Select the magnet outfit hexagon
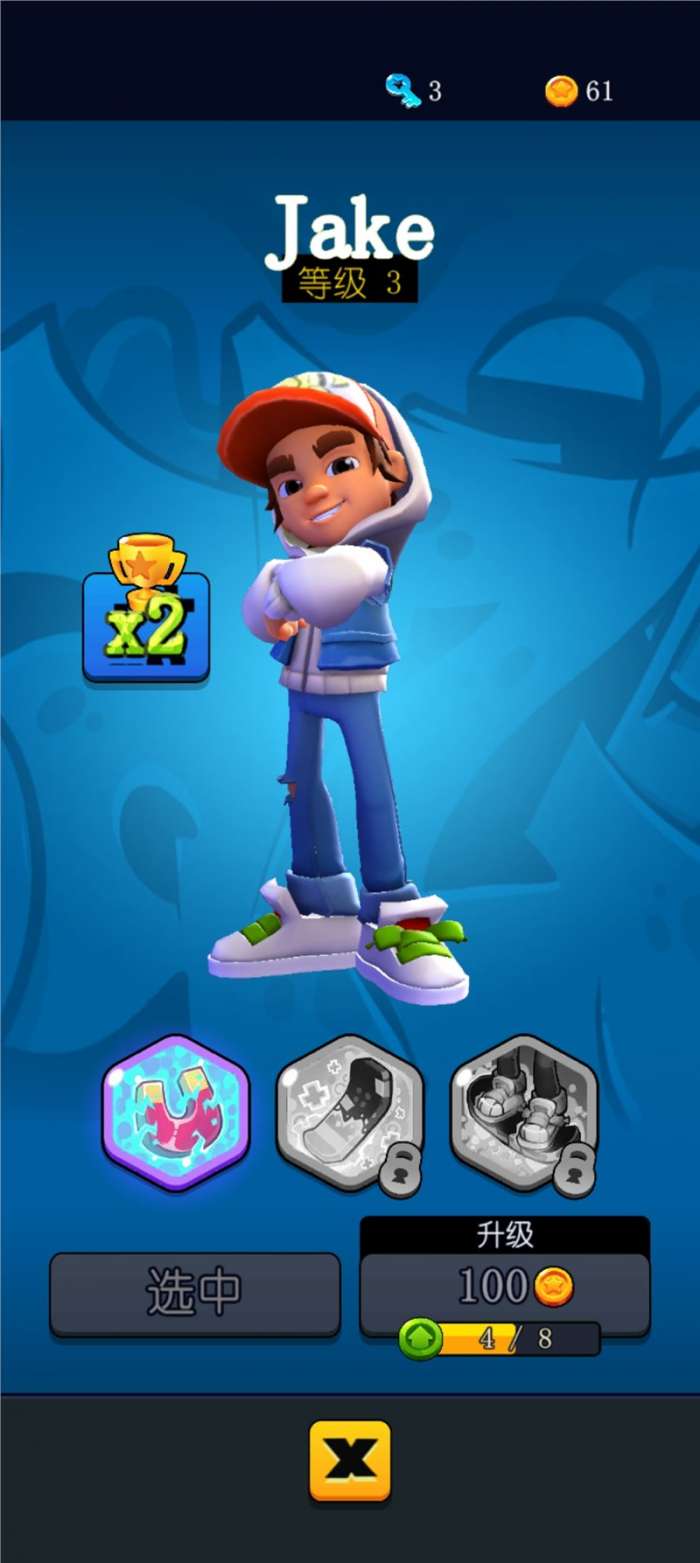Viewport: 700px width, 1563px height. click(176, 1113)
